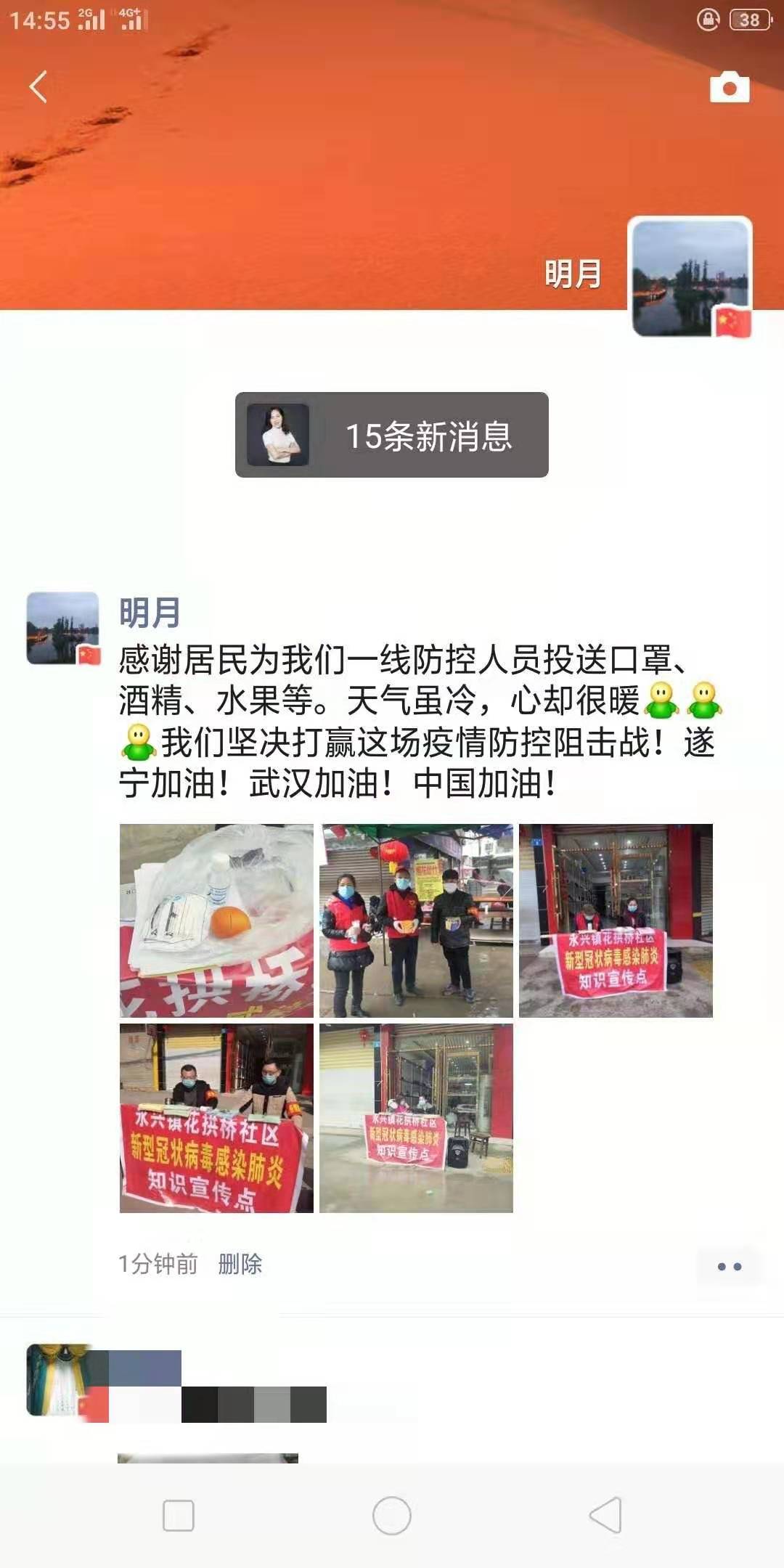
Task: View the photo of three volunteers standing
Action: (x=416, y=920)
